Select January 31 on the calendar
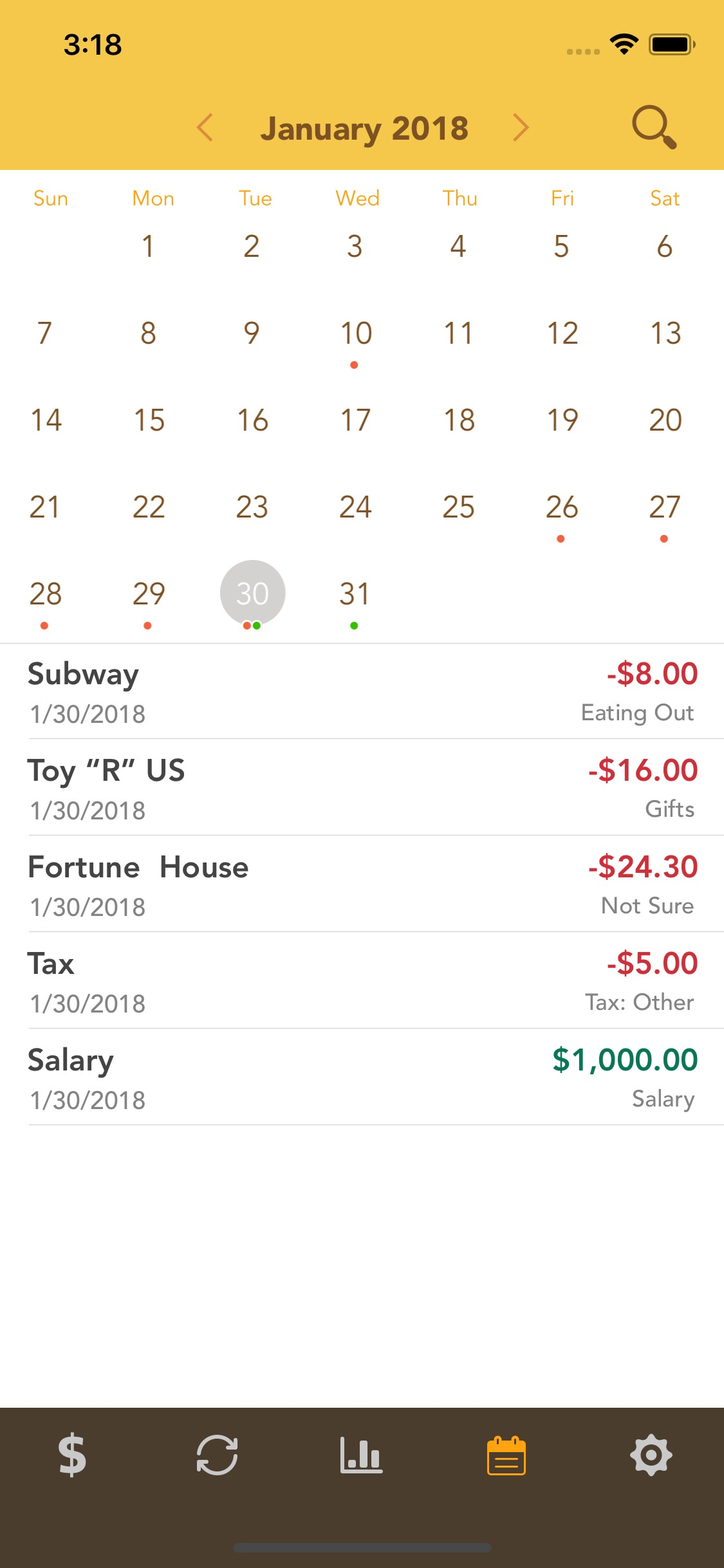724x1568 pixels. point(355,593)
